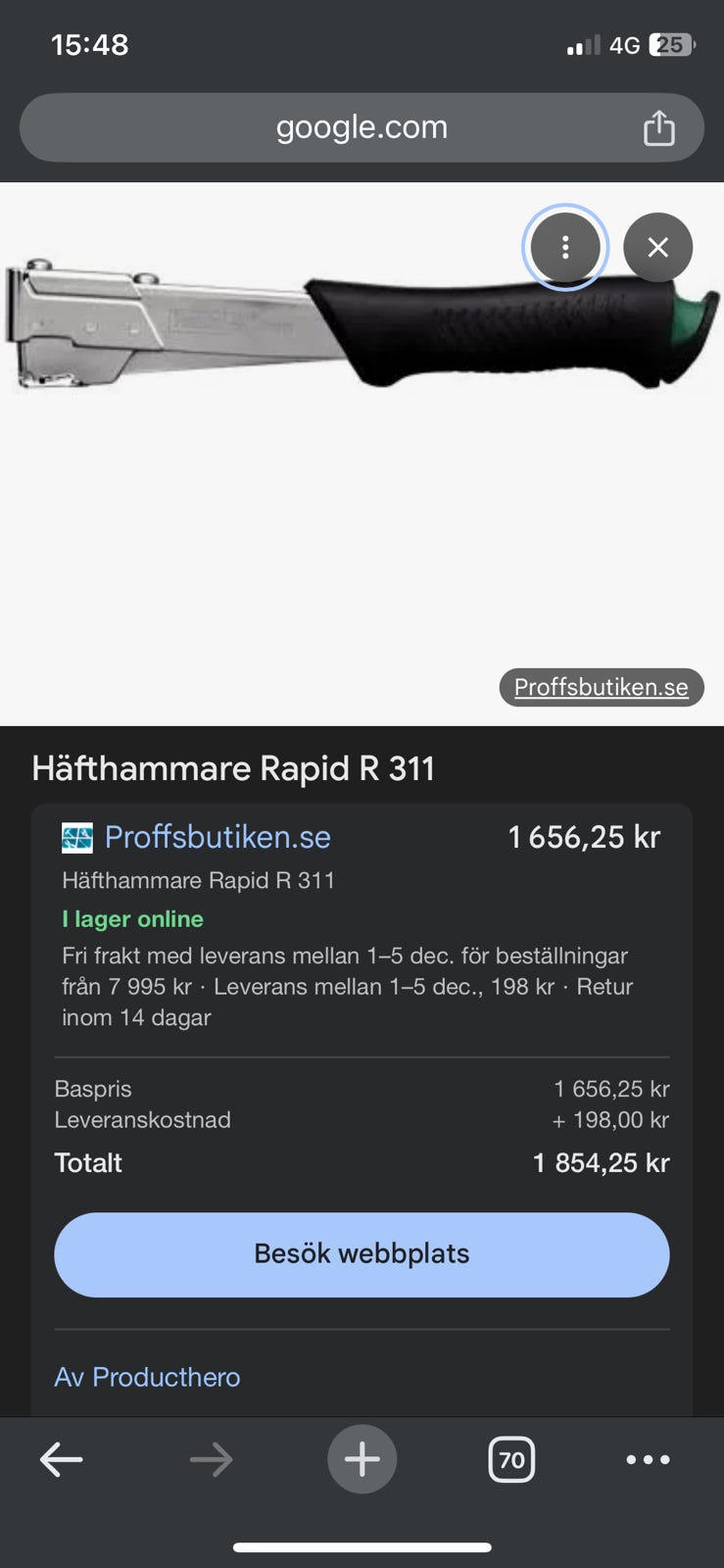Screen dimensions: 724x1568
Task: Tap the battery indicator showing 25
Action: click(x=670, y=44)
